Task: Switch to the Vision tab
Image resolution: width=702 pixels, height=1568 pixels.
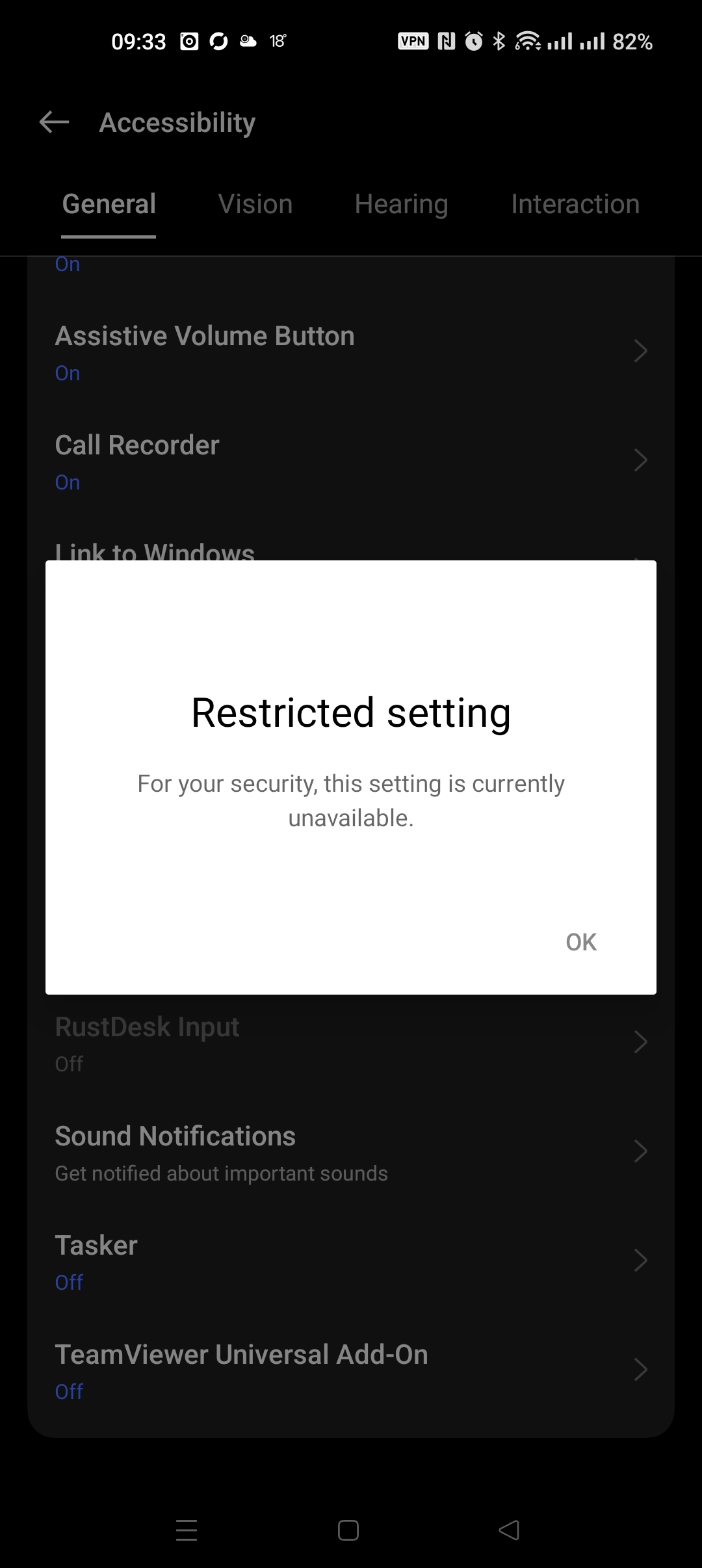Action: [255, 204]
